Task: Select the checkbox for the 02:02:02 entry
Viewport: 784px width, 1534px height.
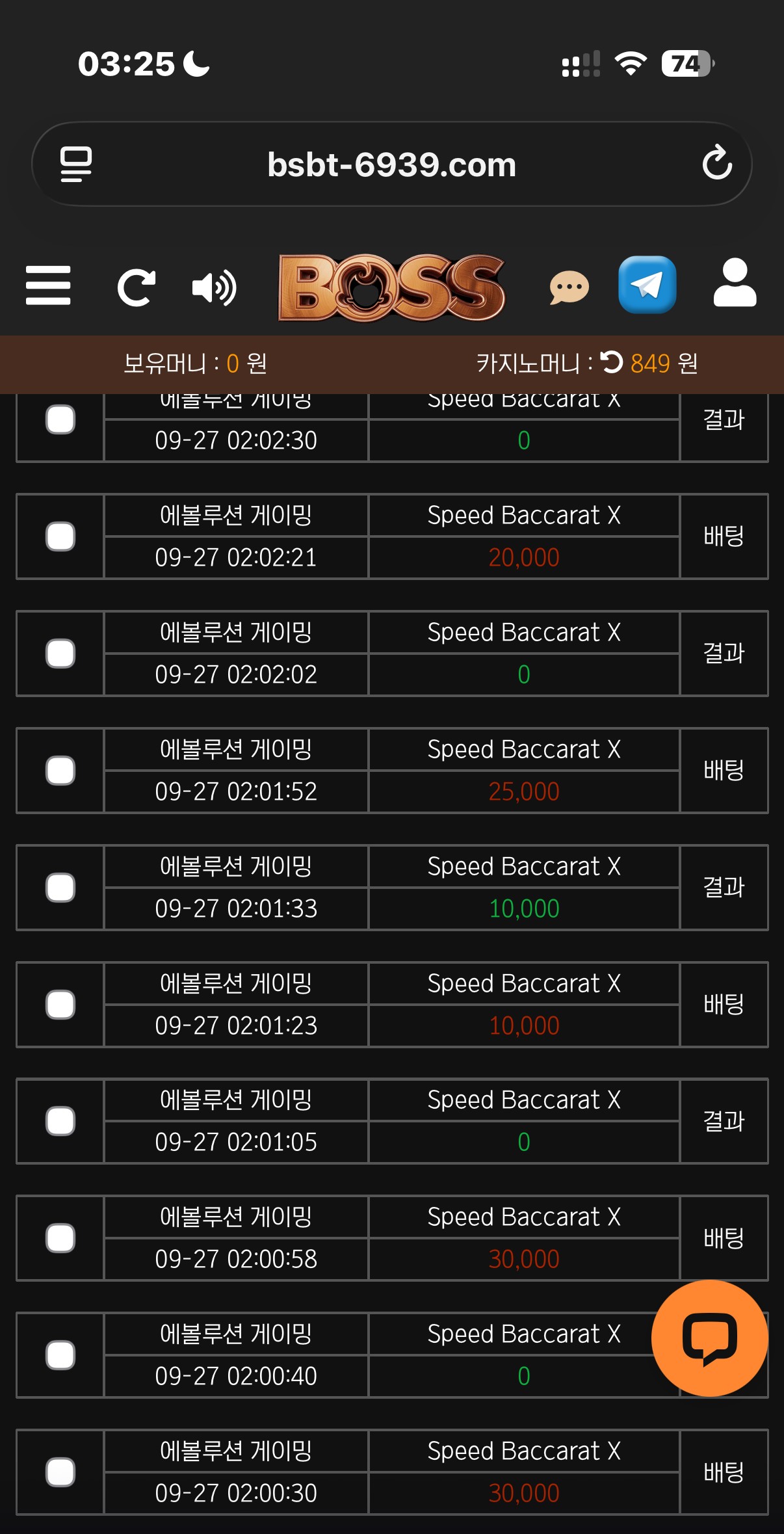Action: click(x=60, y=654)
